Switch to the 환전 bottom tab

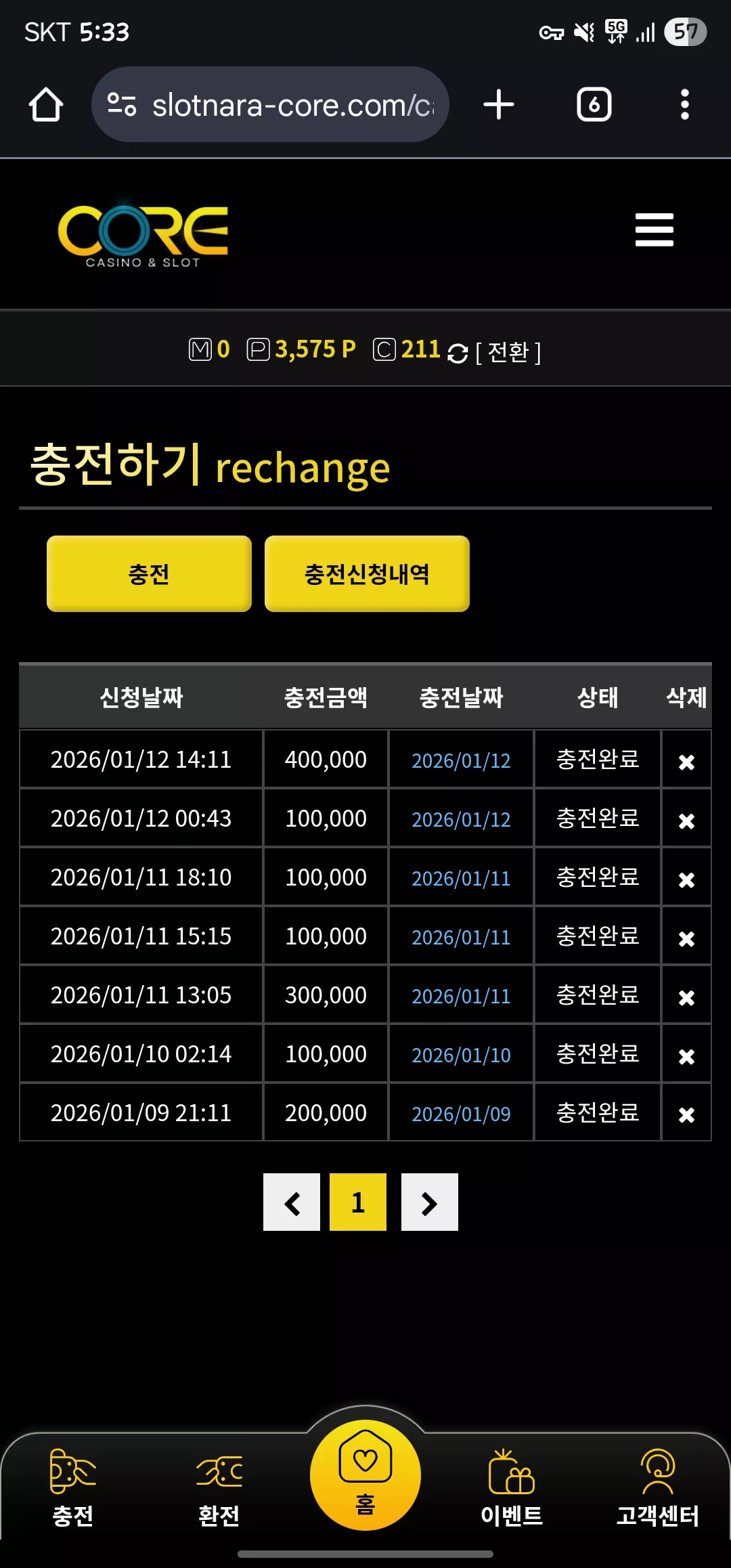(219, 1488)
